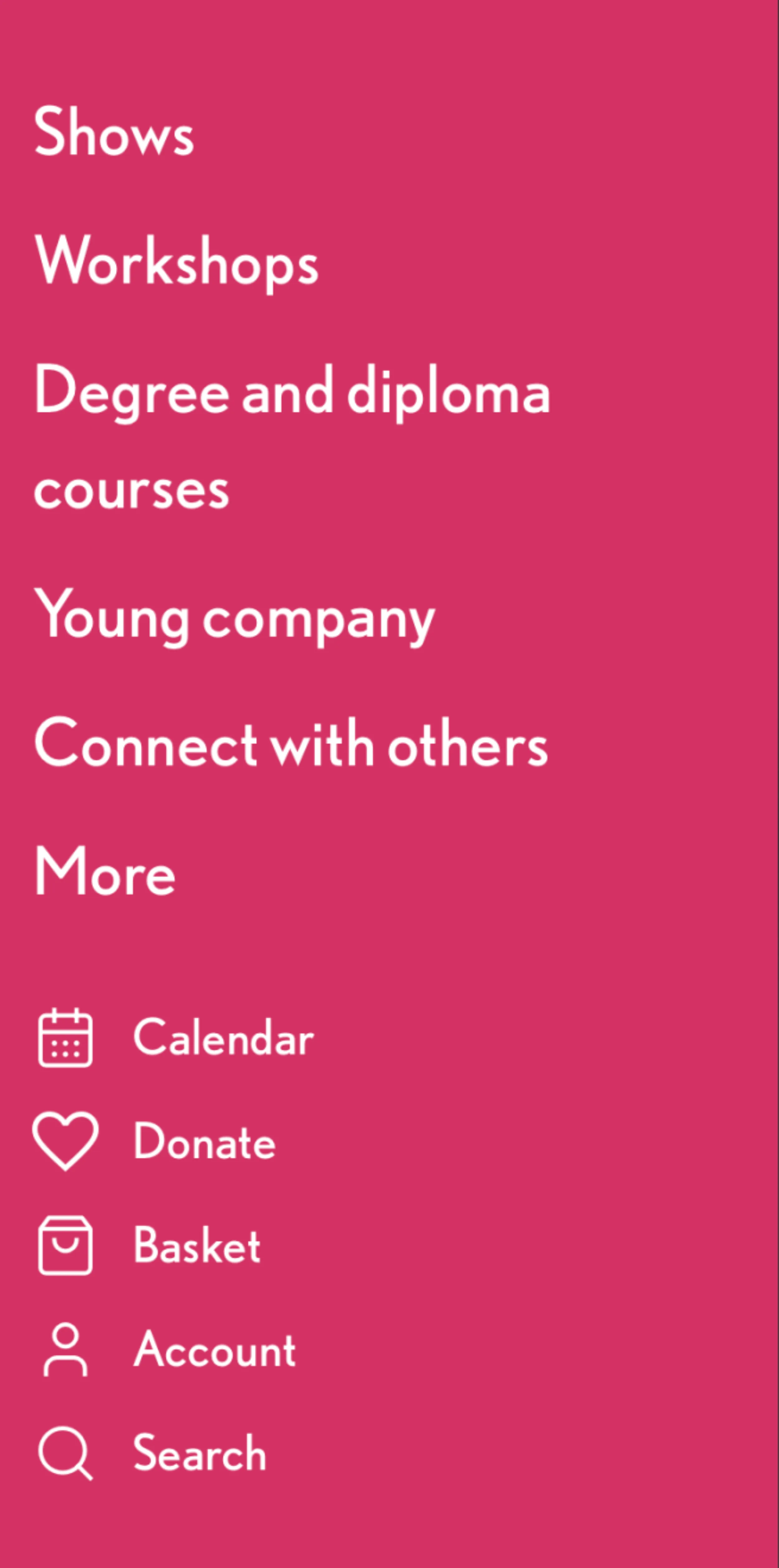Image resolution: width=779 pixels, height=1568 pixels.
Task: Open the Calendar
Action: tap(223, 1037)
